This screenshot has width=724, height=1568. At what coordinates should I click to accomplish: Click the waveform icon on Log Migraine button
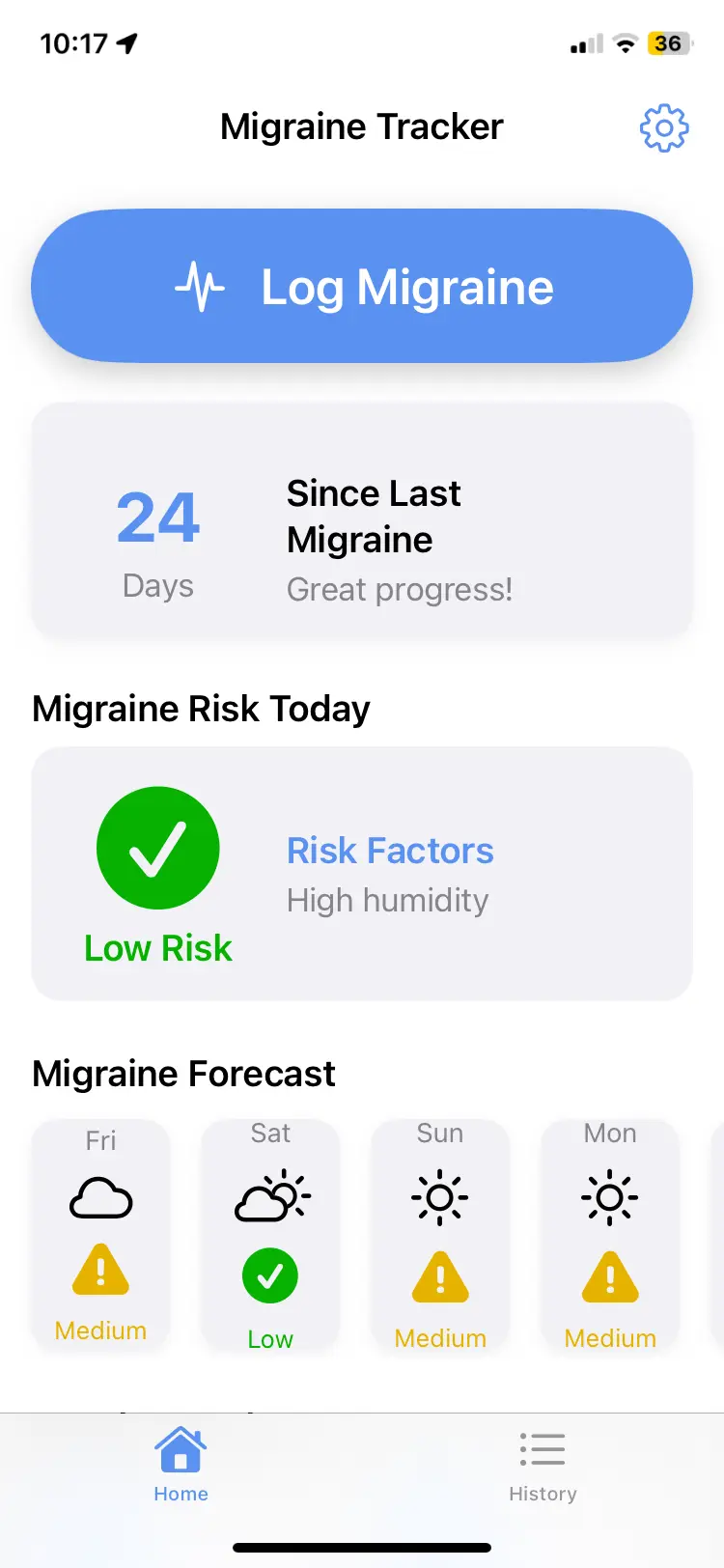coord(200,286)
